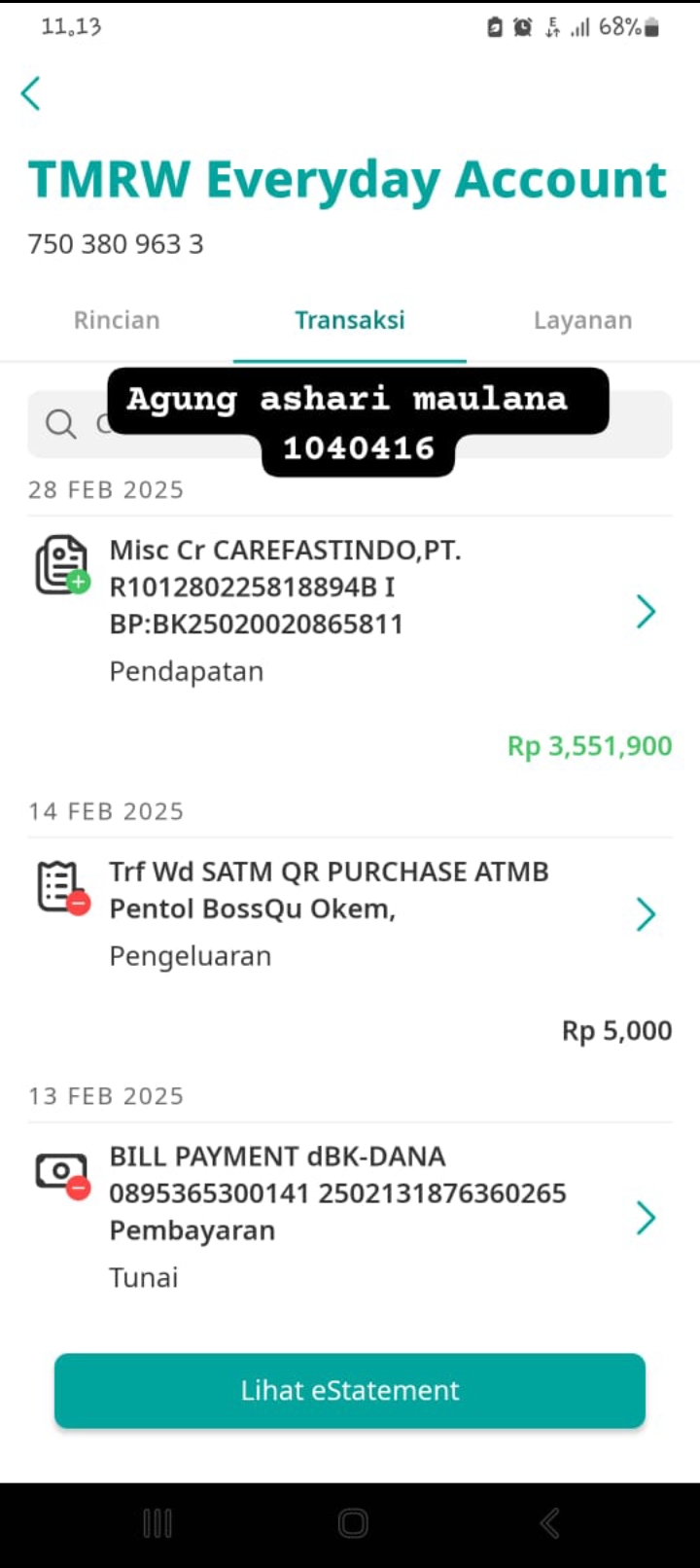Select the Transaksi tab

[350, 320]
